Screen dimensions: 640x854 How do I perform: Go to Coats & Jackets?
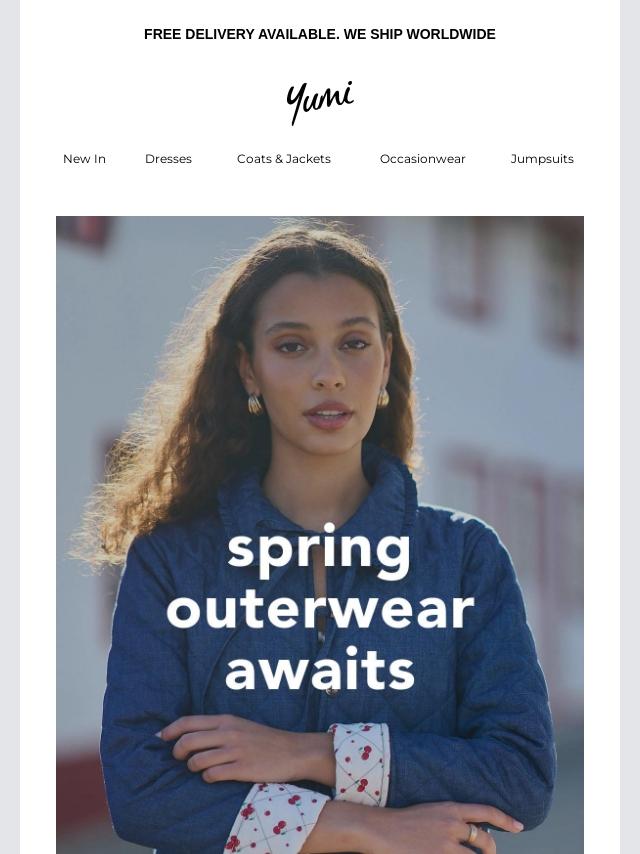pos(283,159)
